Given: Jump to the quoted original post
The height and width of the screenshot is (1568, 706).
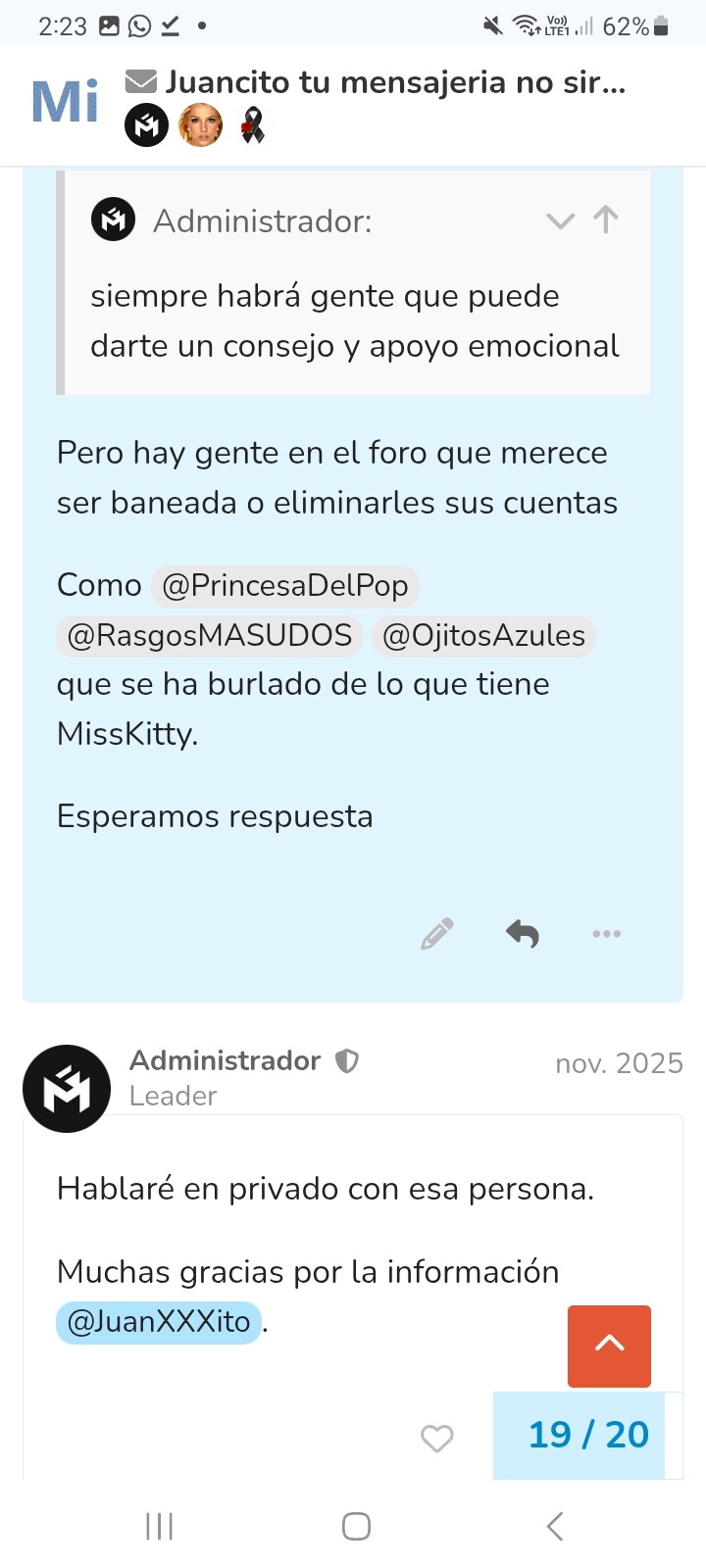Looking at the screenshot, I should (x=606, y=220).
